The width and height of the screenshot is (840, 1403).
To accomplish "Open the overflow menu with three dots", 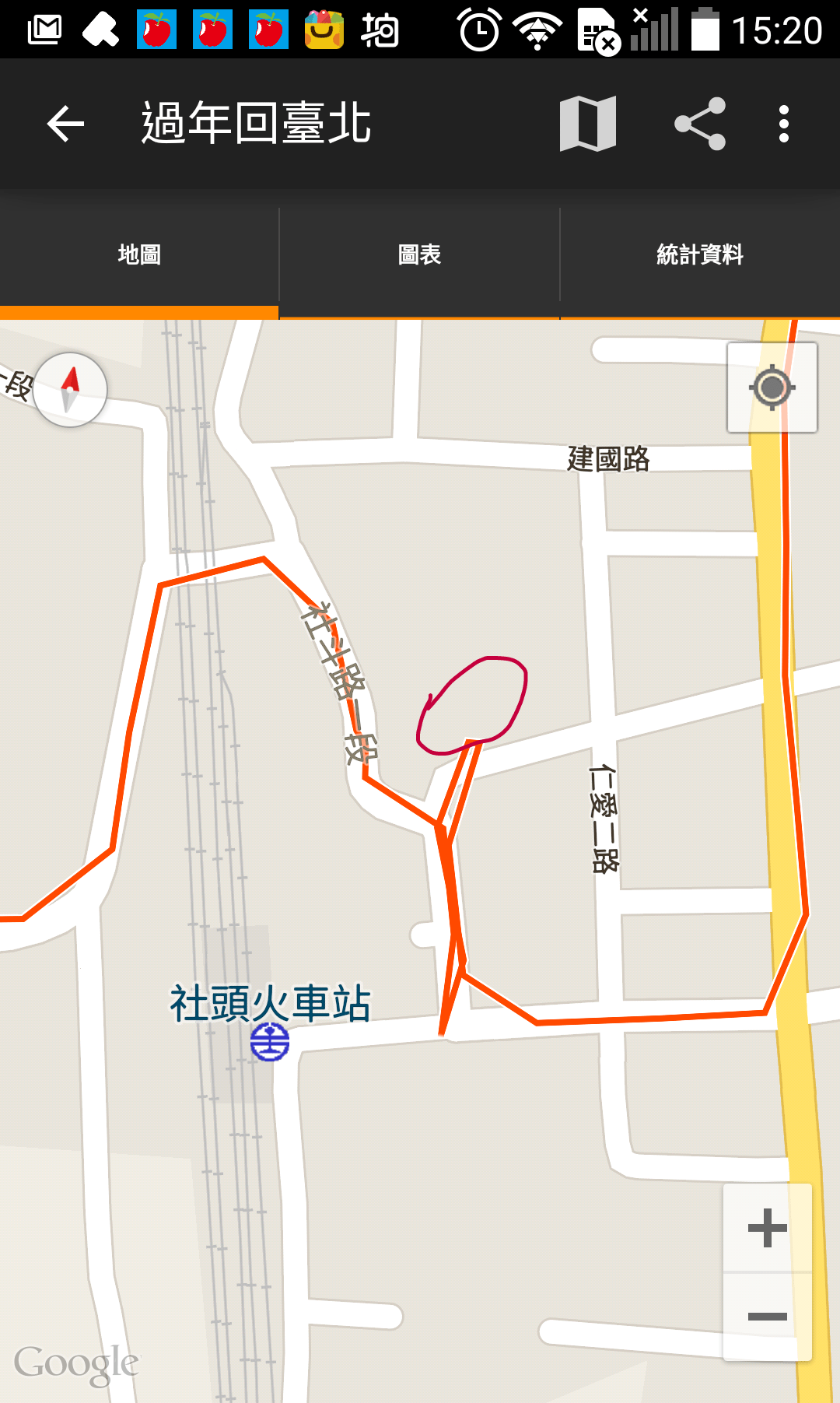I will tap(782, 124).
